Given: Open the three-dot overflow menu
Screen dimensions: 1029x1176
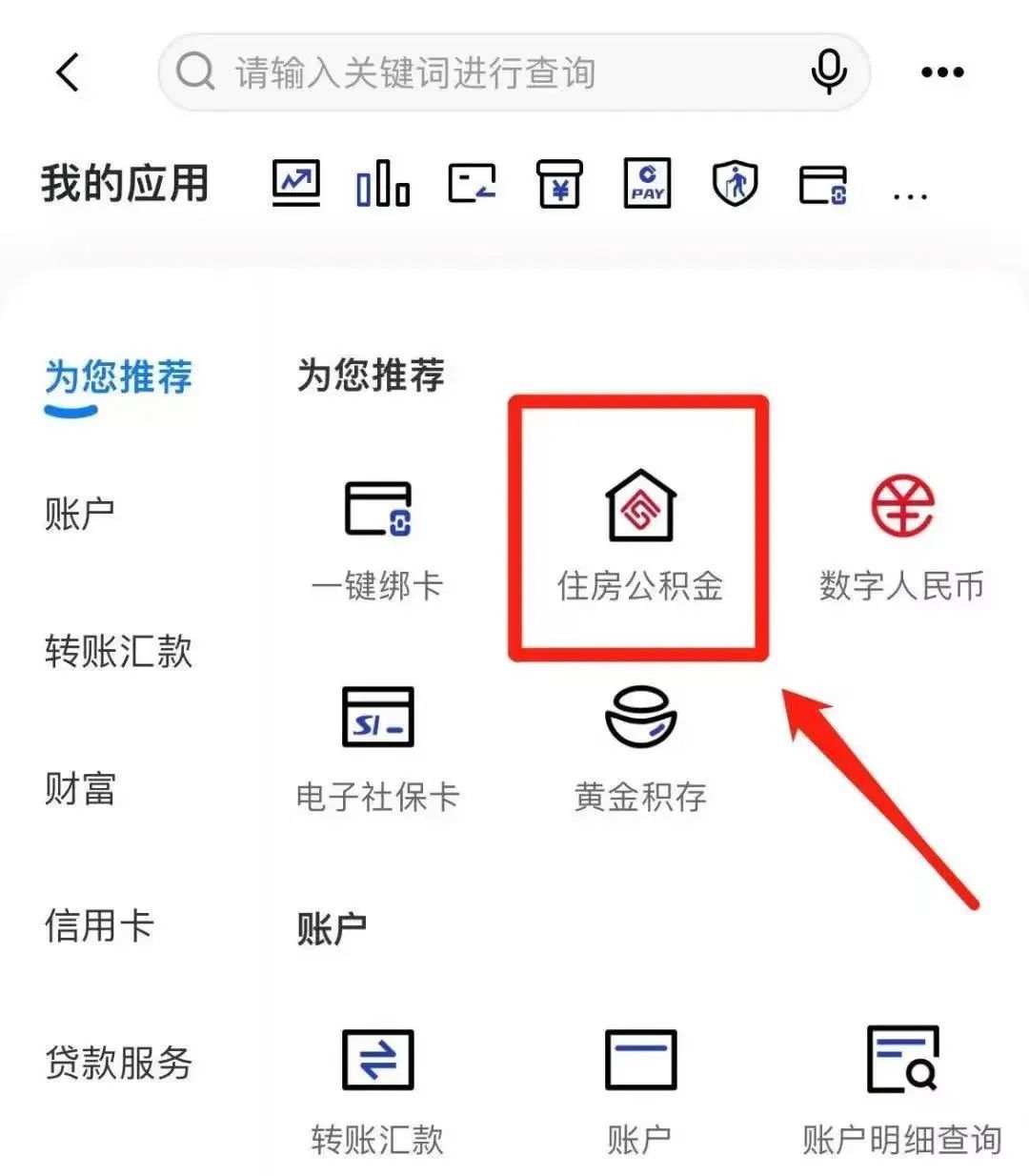Looking at the screenshot, I should tap(941, 72).
